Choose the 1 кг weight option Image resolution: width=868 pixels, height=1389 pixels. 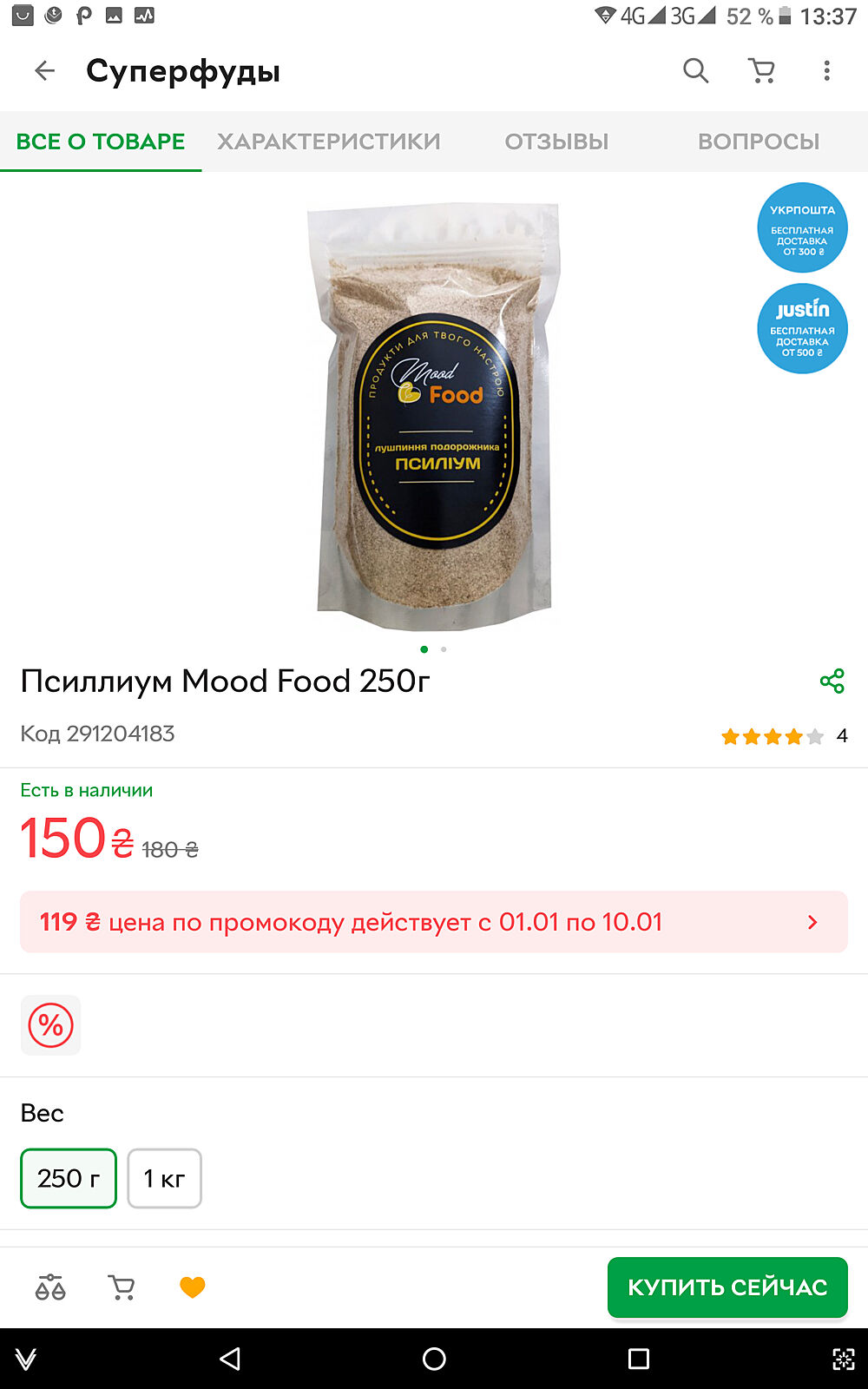(x=164, y=1178)
